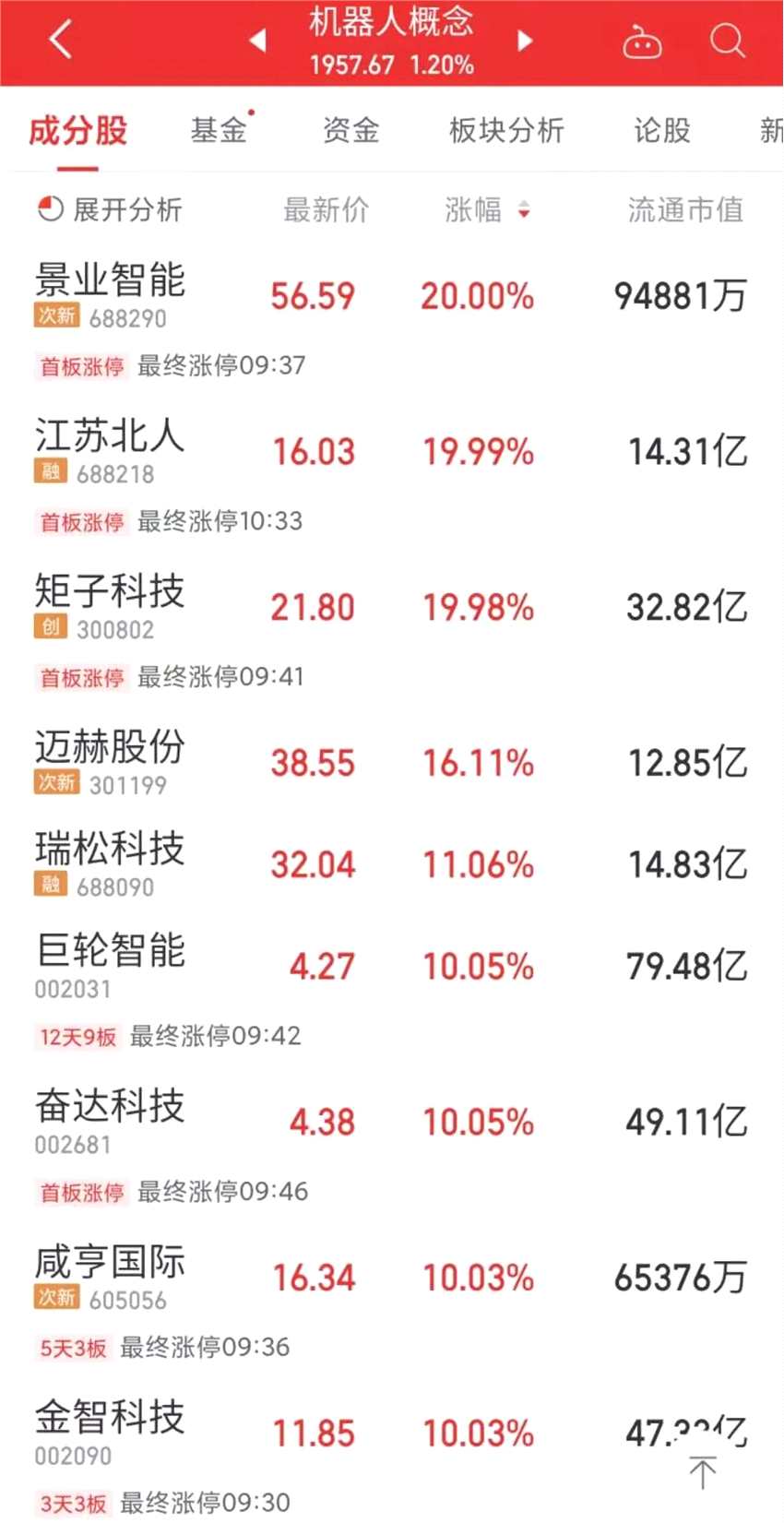The width and height of the screenshot is (784, 1523).
Task: Sort stocks by 流通市值 column
Action: click(x=684, y=210)
